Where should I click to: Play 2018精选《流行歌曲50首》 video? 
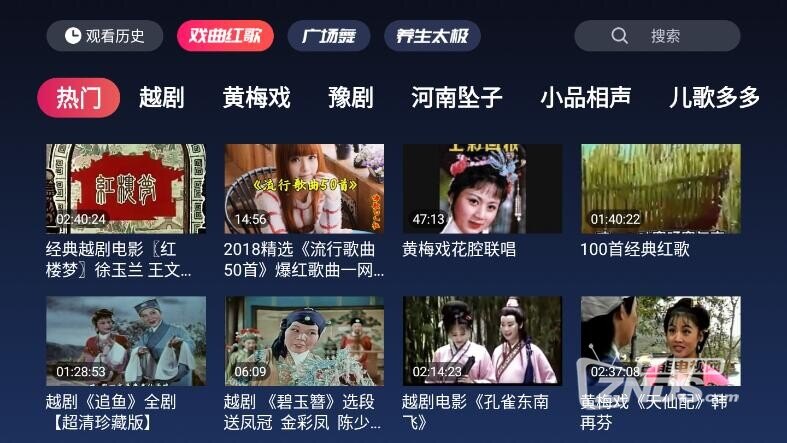[x=304, y=189]
